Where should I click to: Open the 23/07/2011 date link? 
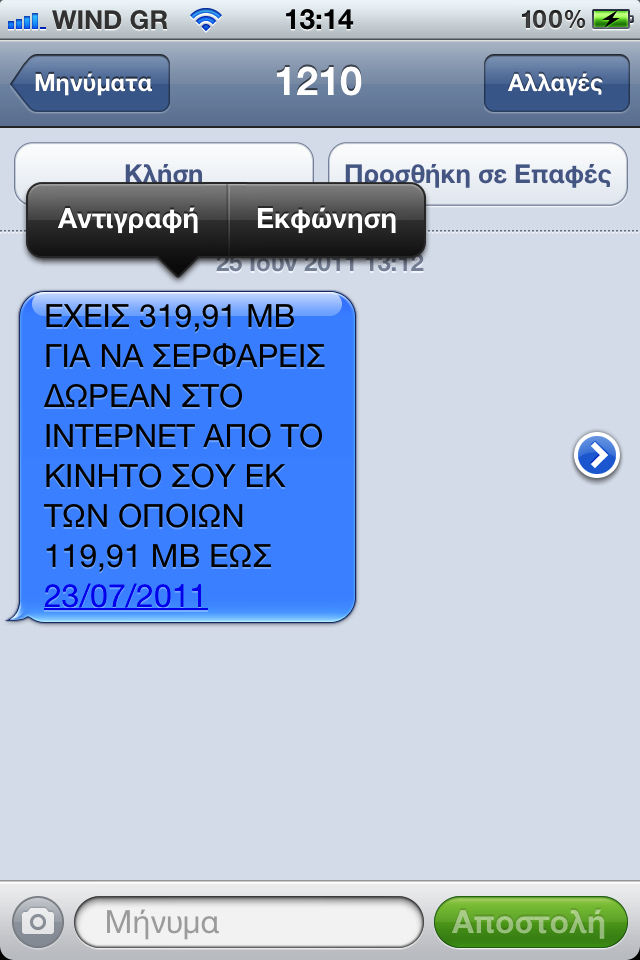click(126, 597)
